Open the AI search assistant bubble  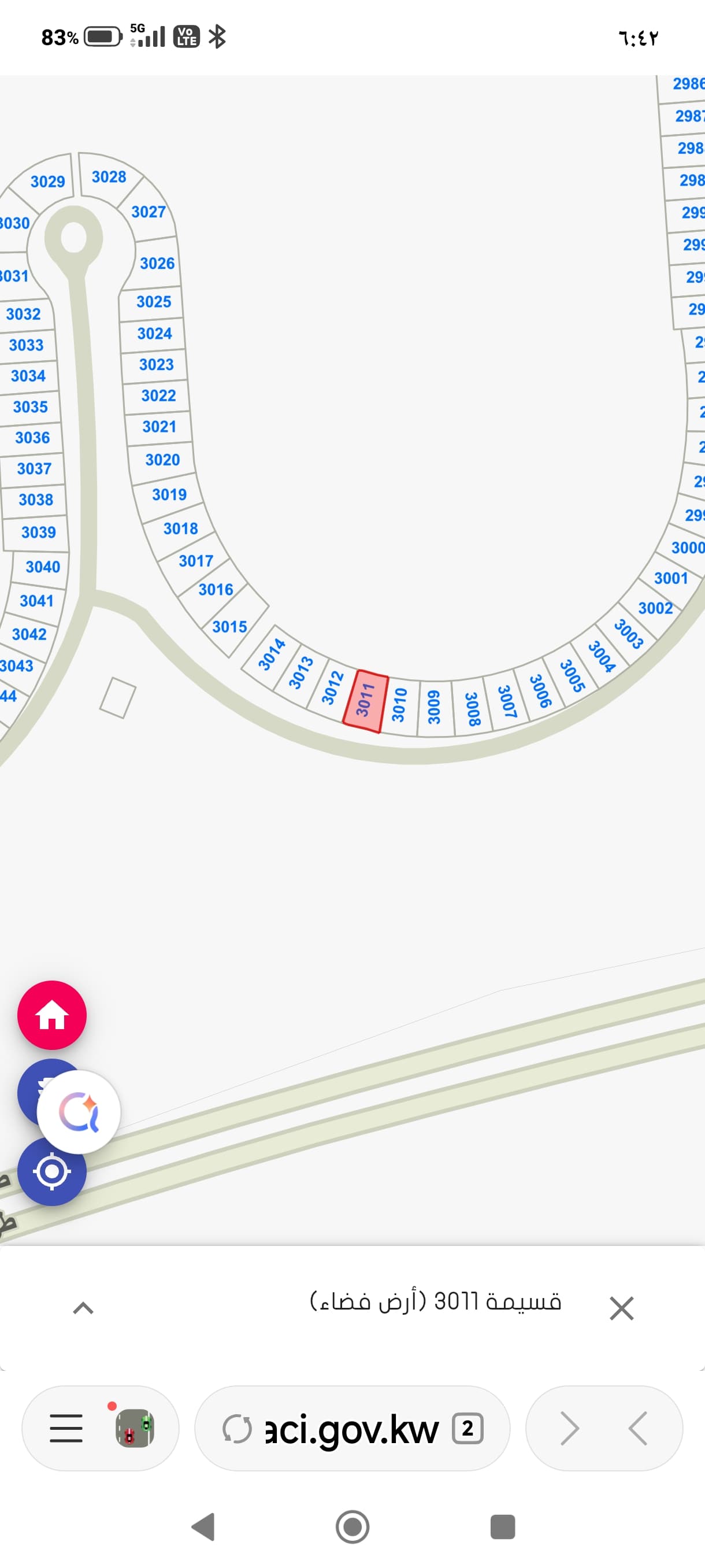[x=79, y=1111]
